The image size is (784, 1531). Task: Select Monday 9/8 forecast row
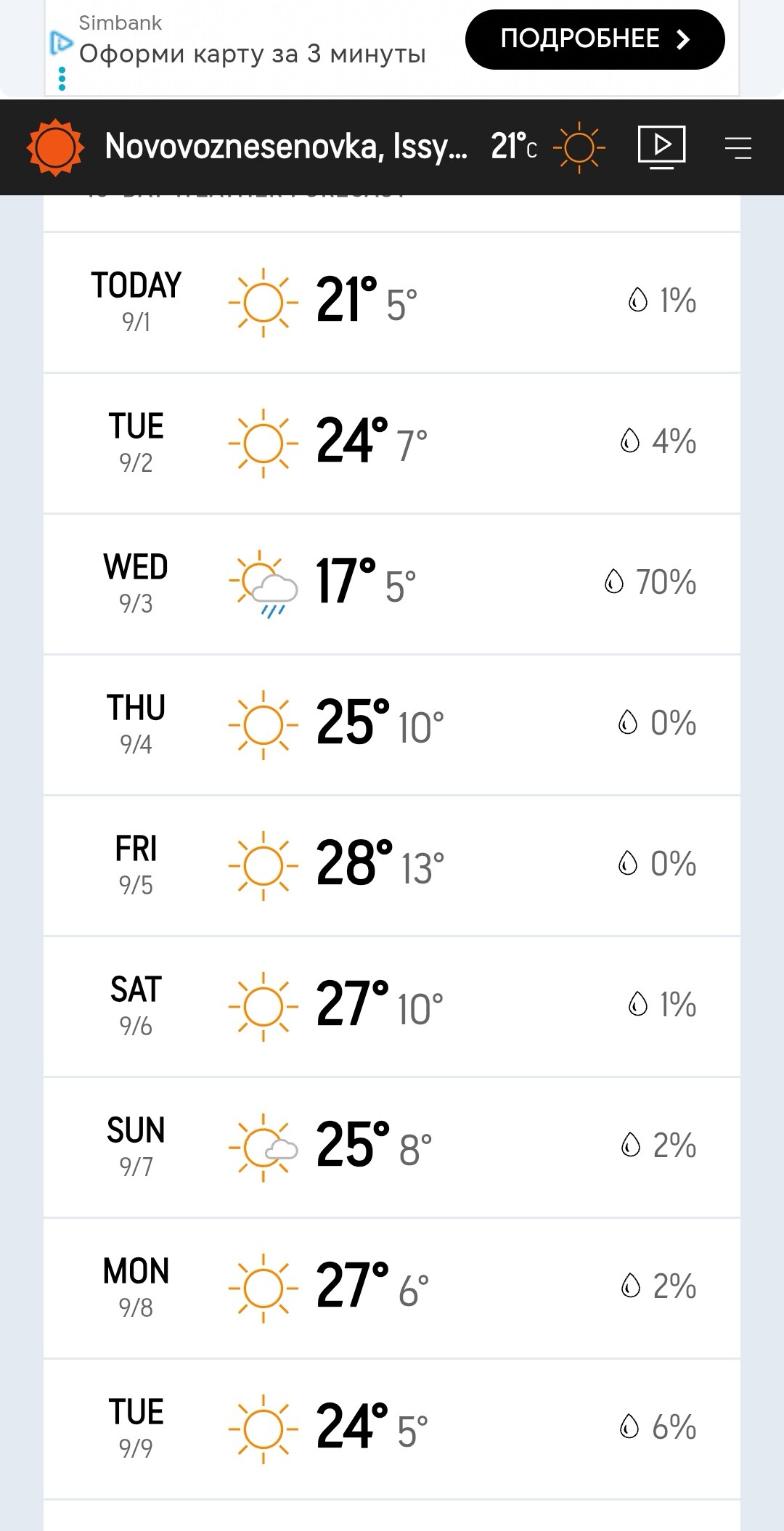(x=392, y=1288)
